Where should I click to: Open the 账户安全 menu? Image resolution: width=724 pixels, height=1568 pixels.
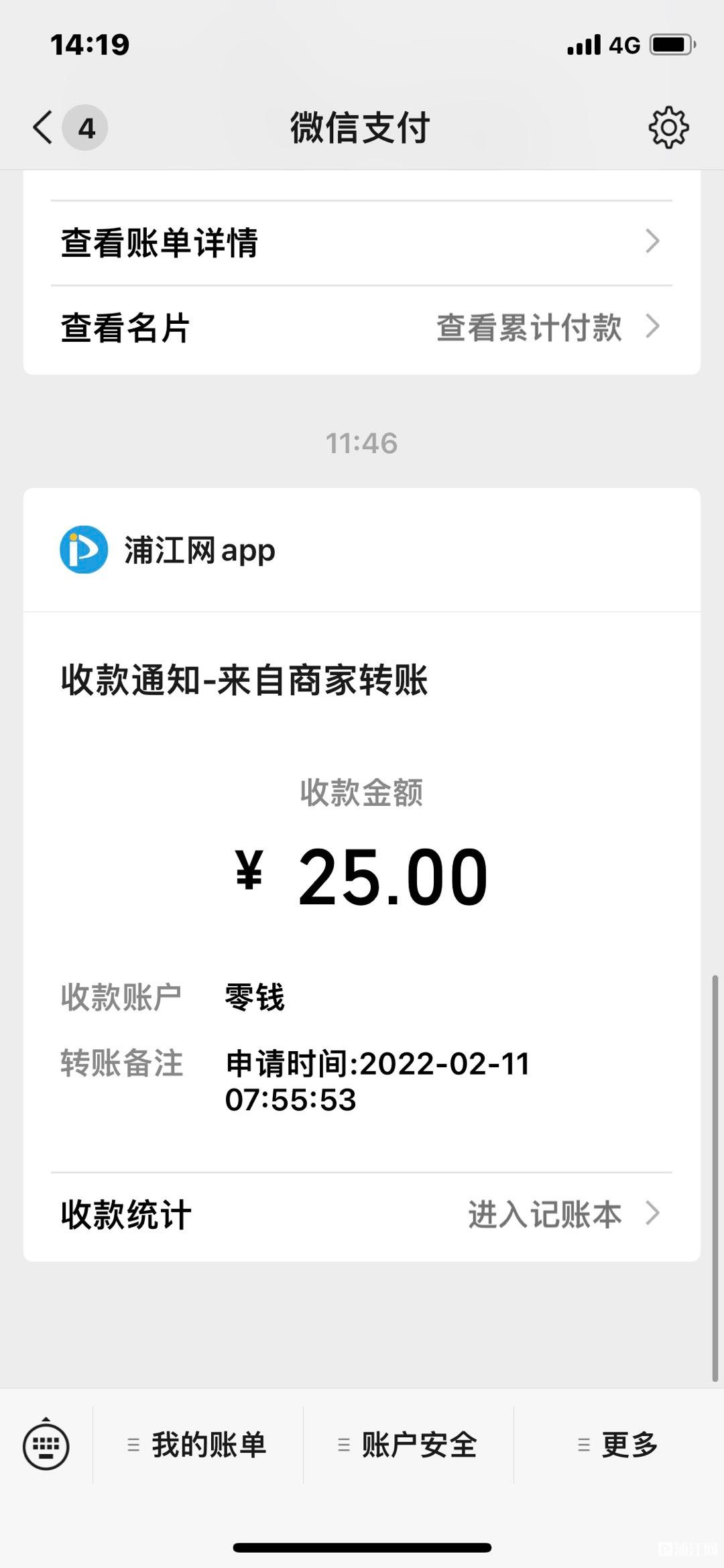click(408, 1445)
